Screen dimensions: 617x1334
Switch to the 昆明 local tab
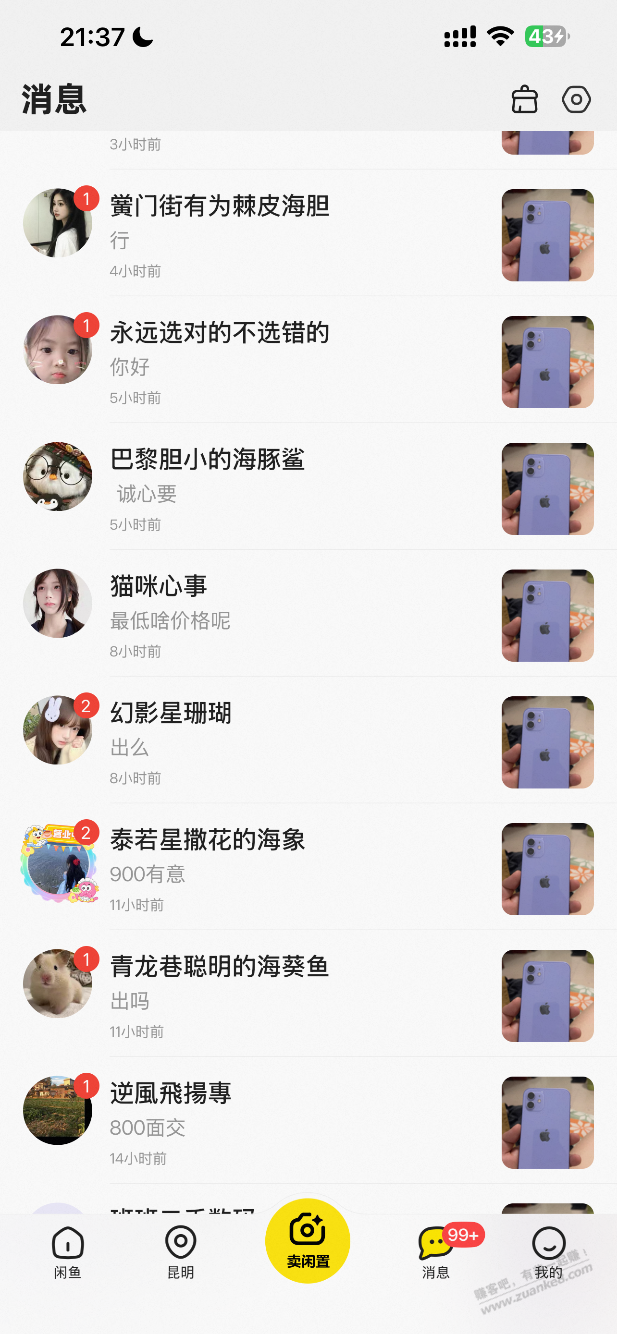[x=180, y=1253]
